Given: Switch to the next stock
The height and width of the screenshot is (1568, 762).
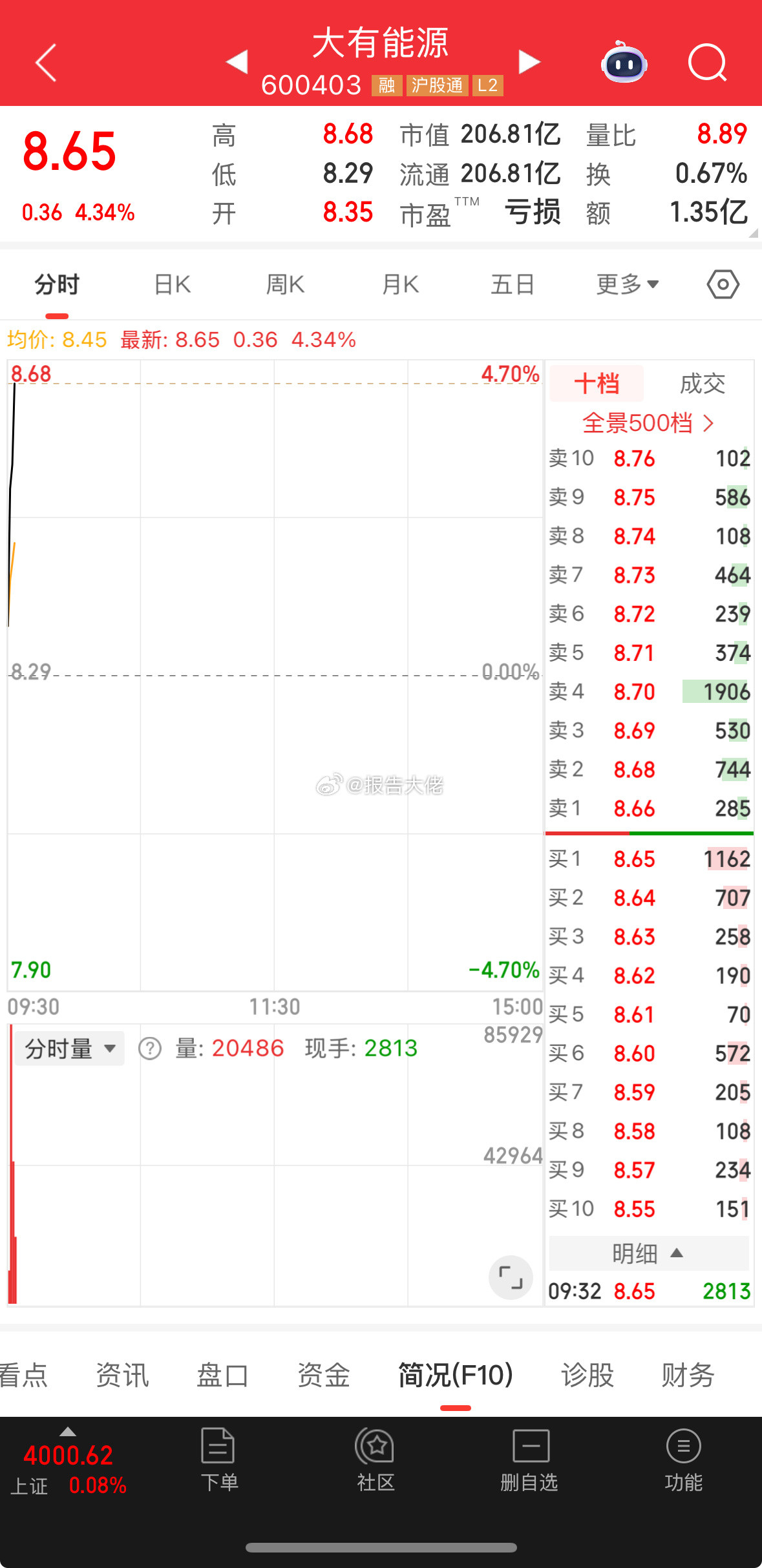Looking at the screenshot, I should pos(529,62).
